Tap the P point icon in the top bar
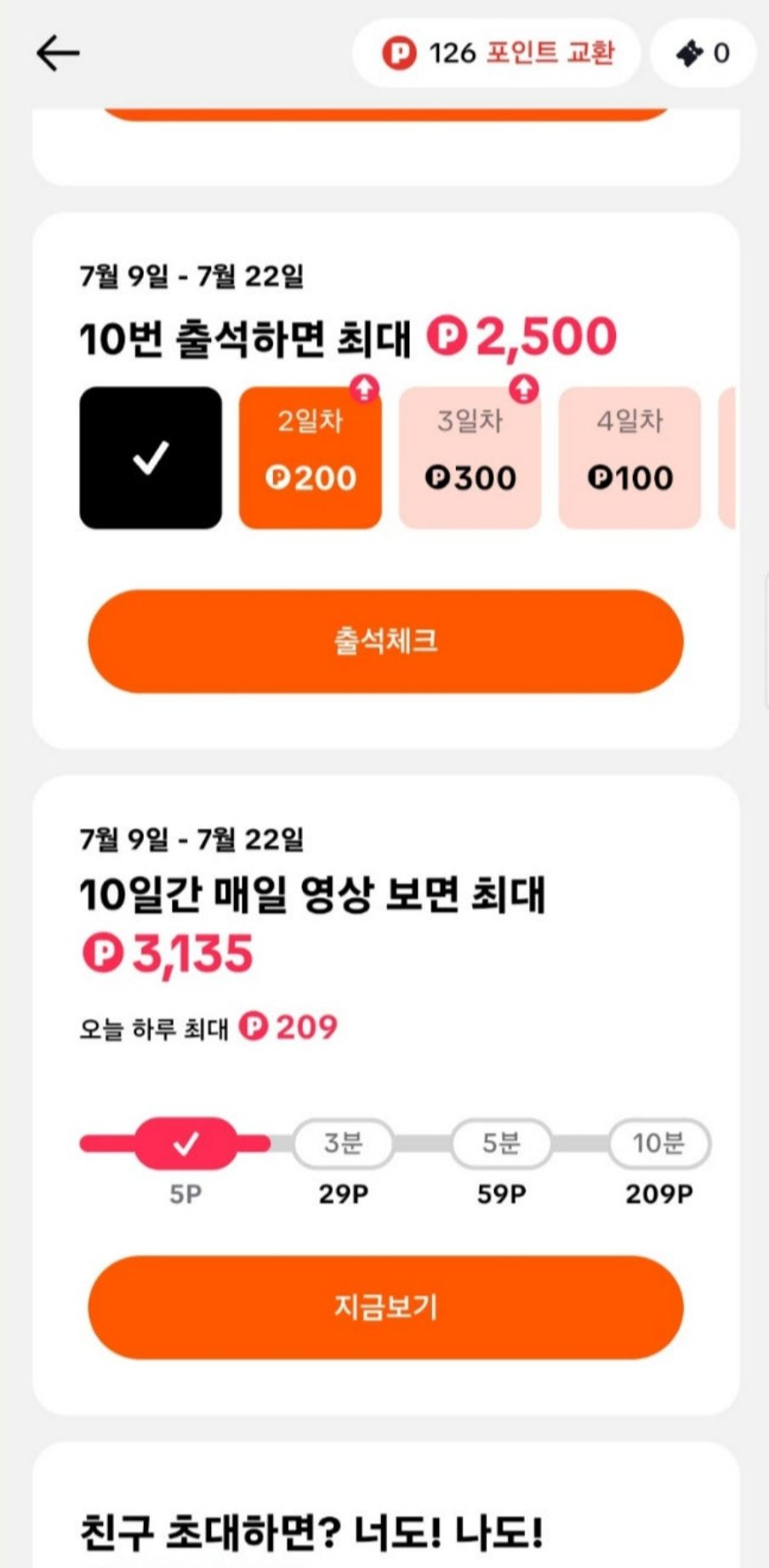The image size is (769, 1568). [398, 53]
